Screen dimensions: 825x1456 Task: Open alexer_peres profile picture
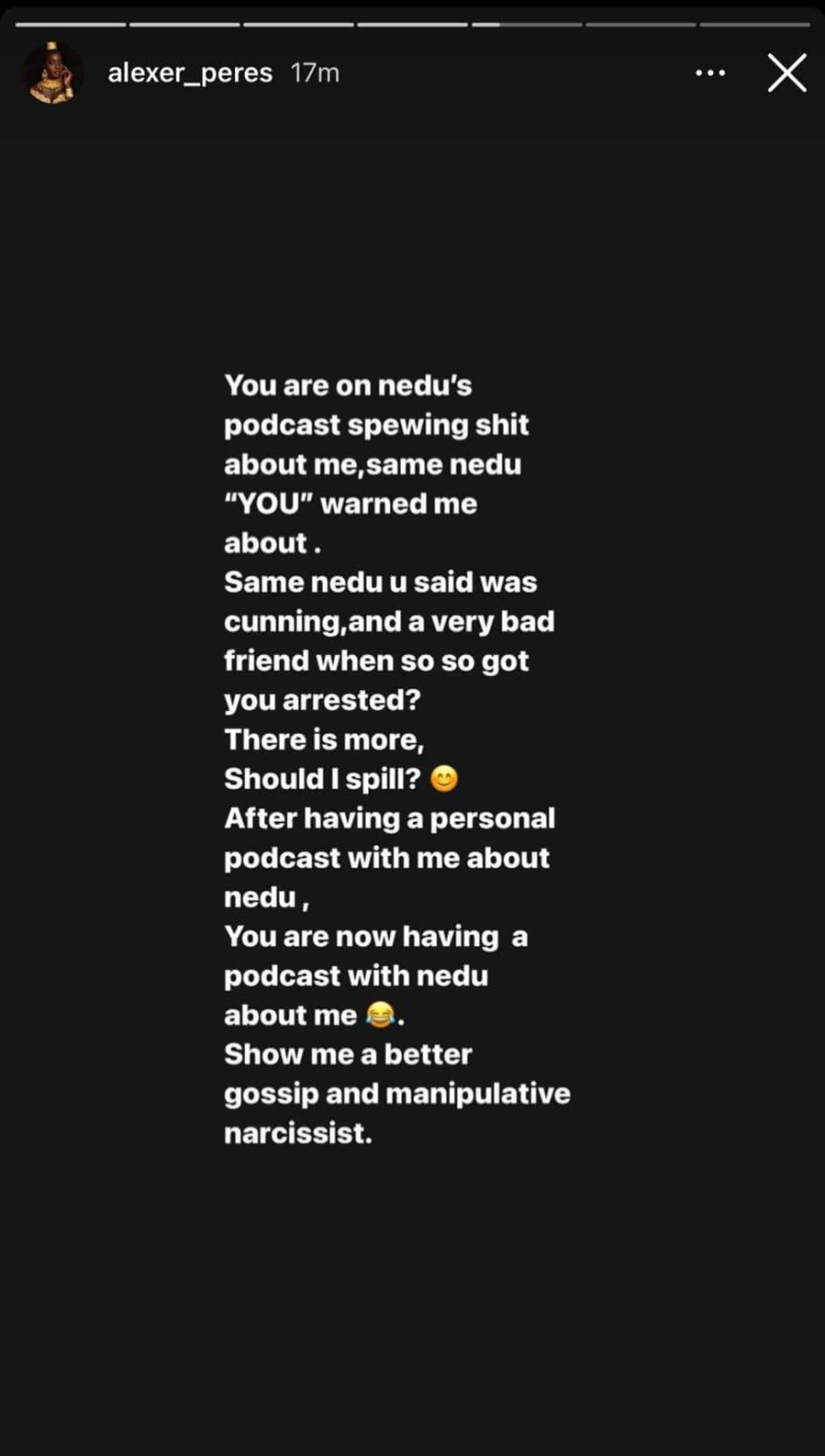point(51,73)
